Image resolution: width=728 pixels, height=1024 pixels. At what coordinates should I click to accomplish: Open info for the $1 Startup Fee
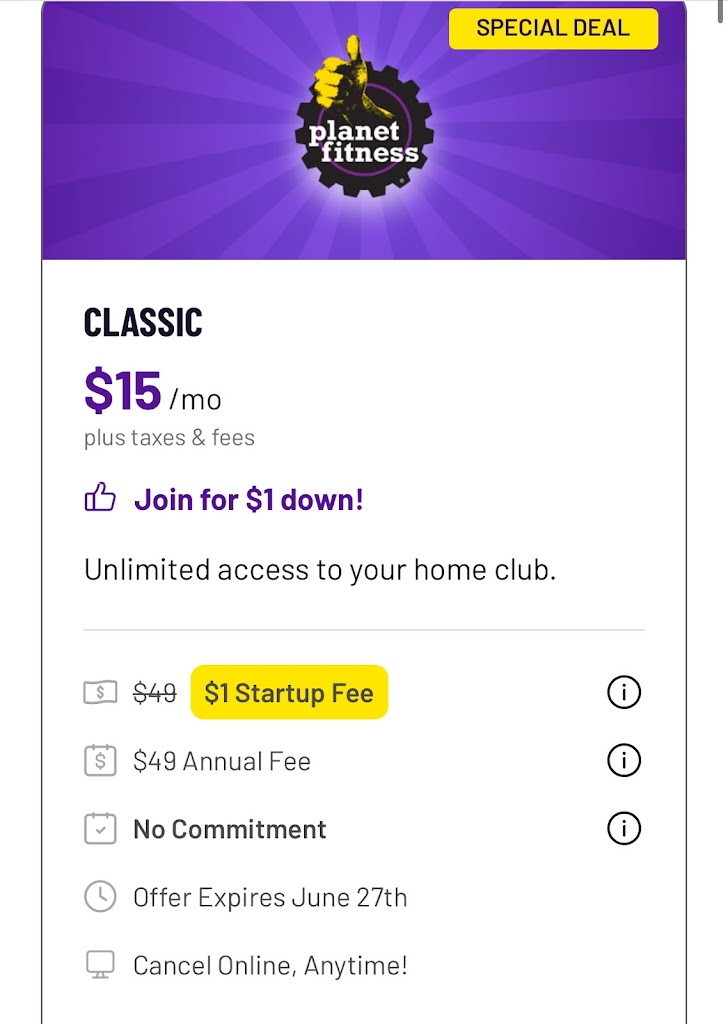(x=624, y=692)
